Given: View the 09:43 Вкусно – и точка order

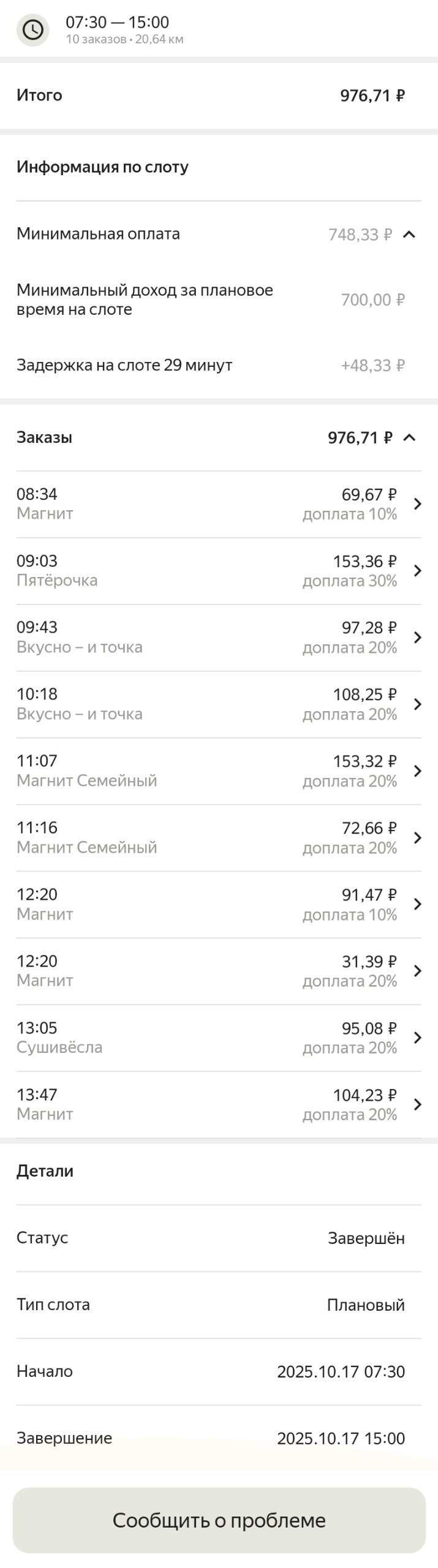Looking at the screenshot, I should click(219, 638).
